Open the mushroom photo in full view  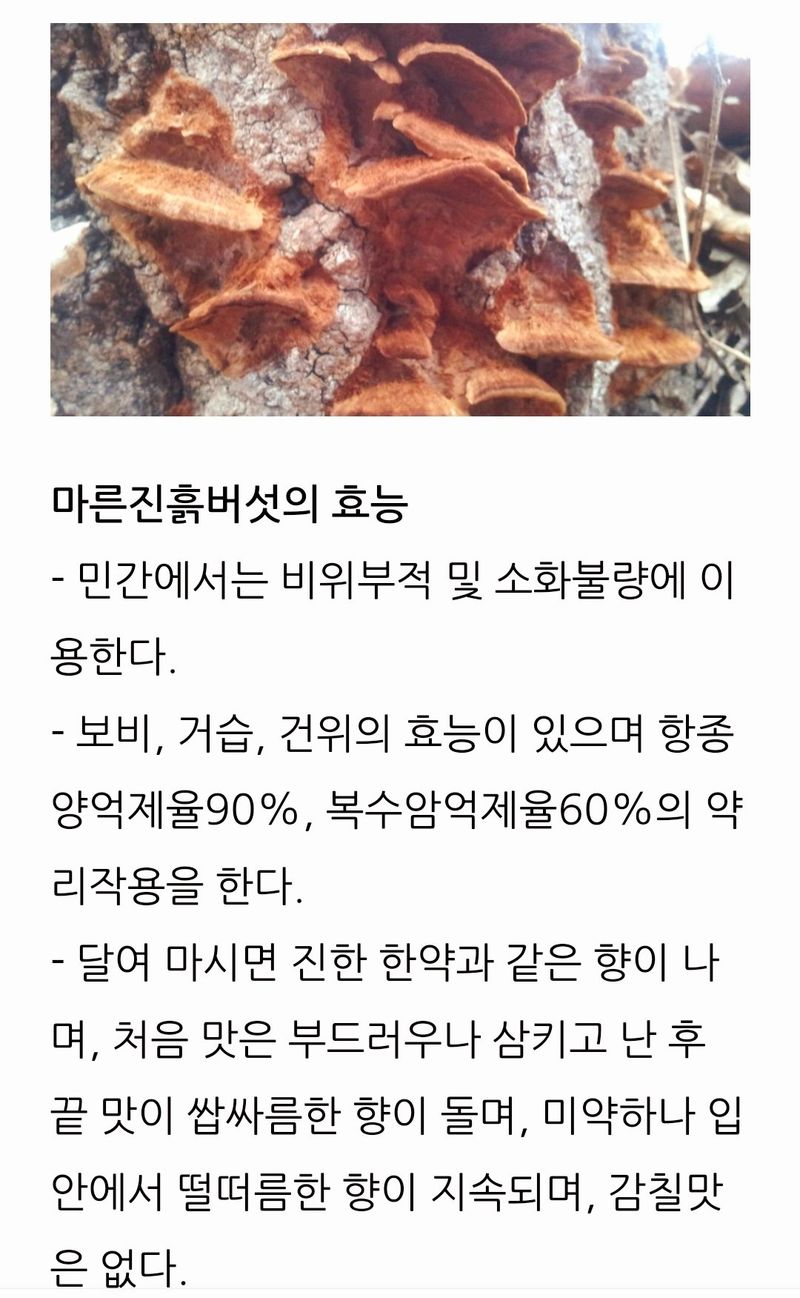(x=400, y=218)
